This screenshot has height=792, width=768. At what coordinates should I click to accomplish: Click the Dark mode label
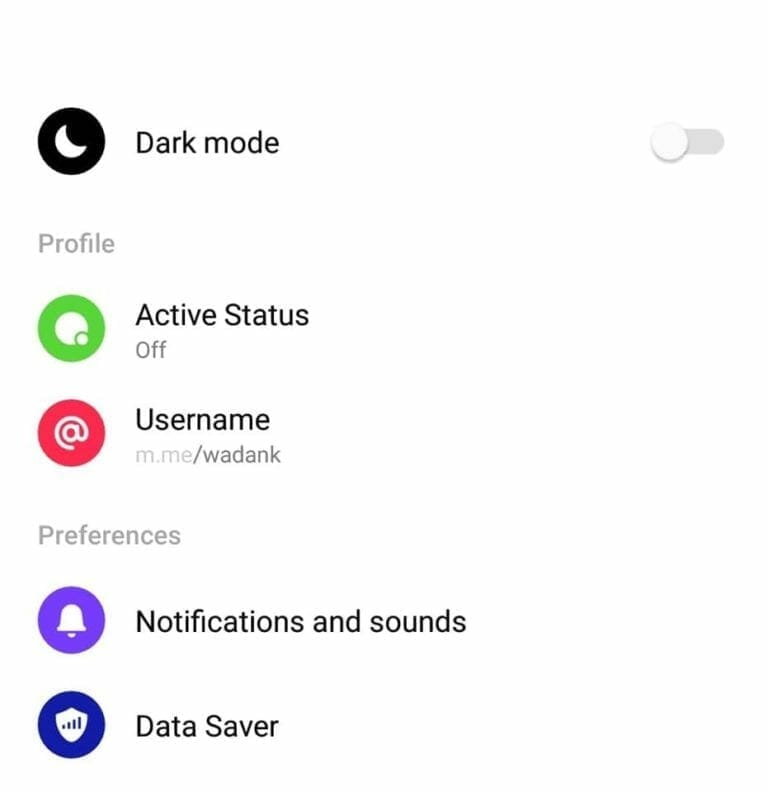coord(207,142)
